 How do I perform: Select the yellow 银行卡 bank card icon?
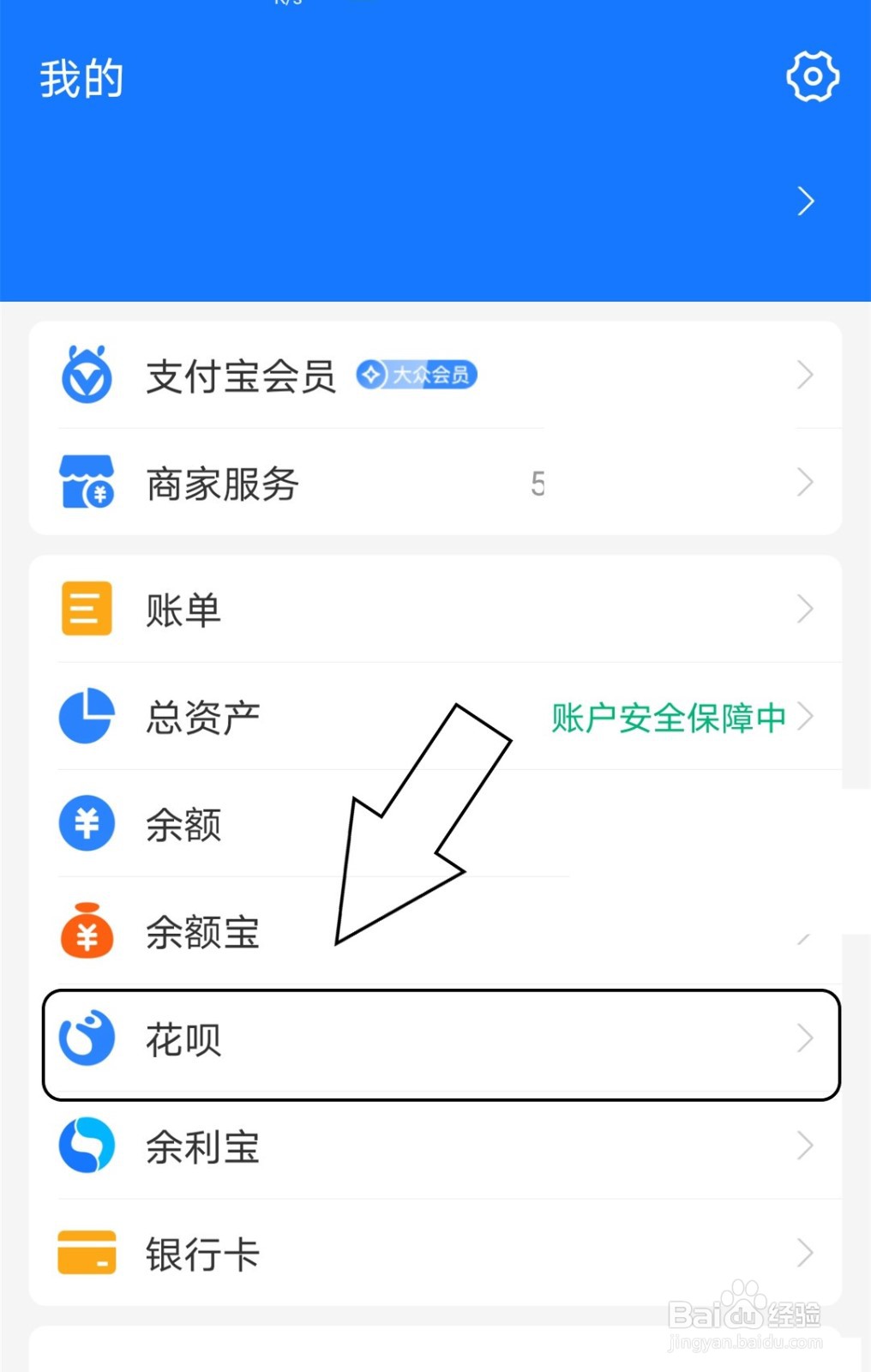pos(85,1253)
